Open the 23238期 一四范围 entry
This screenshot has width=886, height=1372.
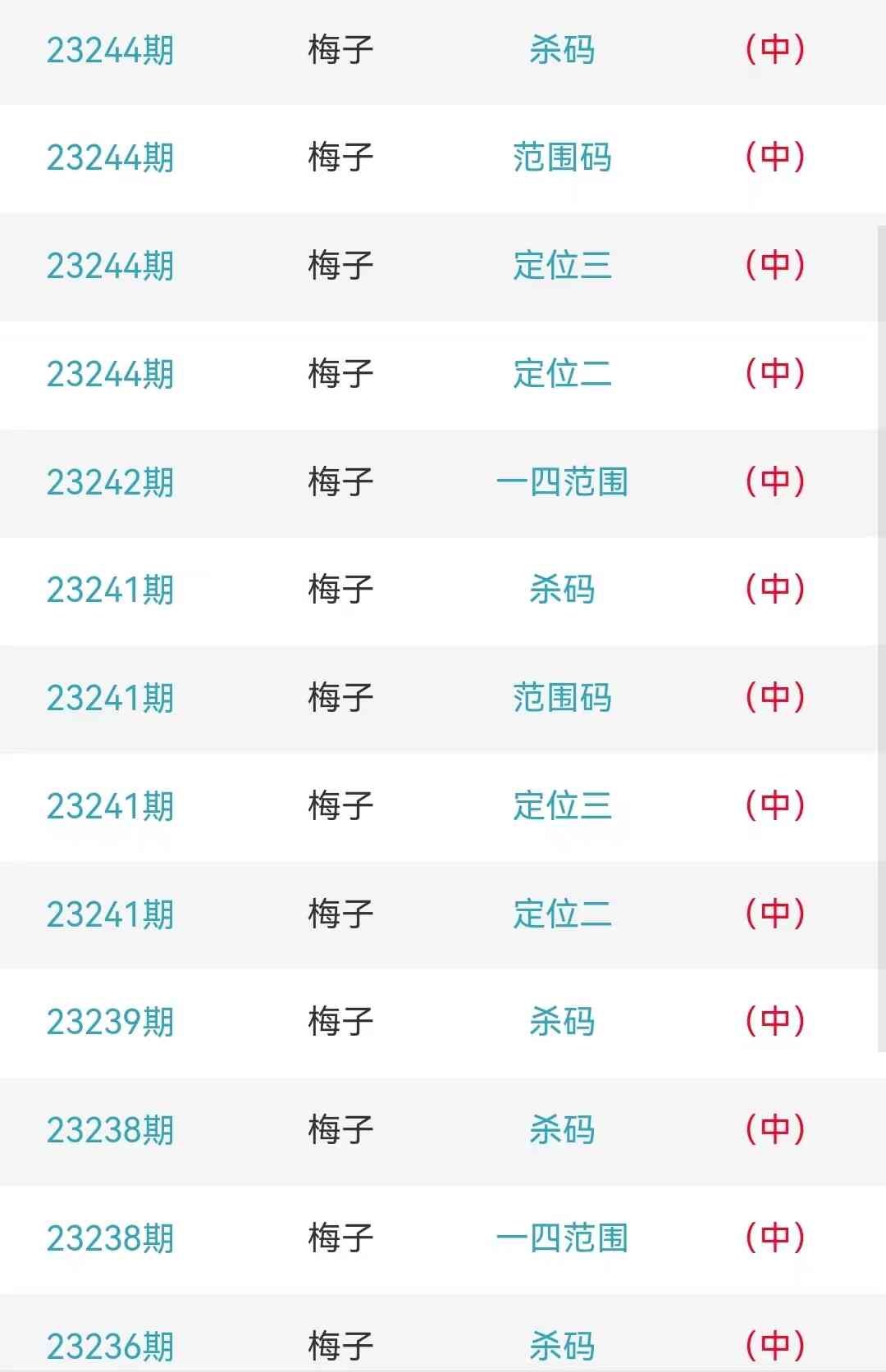click(x=562, y=1238)
